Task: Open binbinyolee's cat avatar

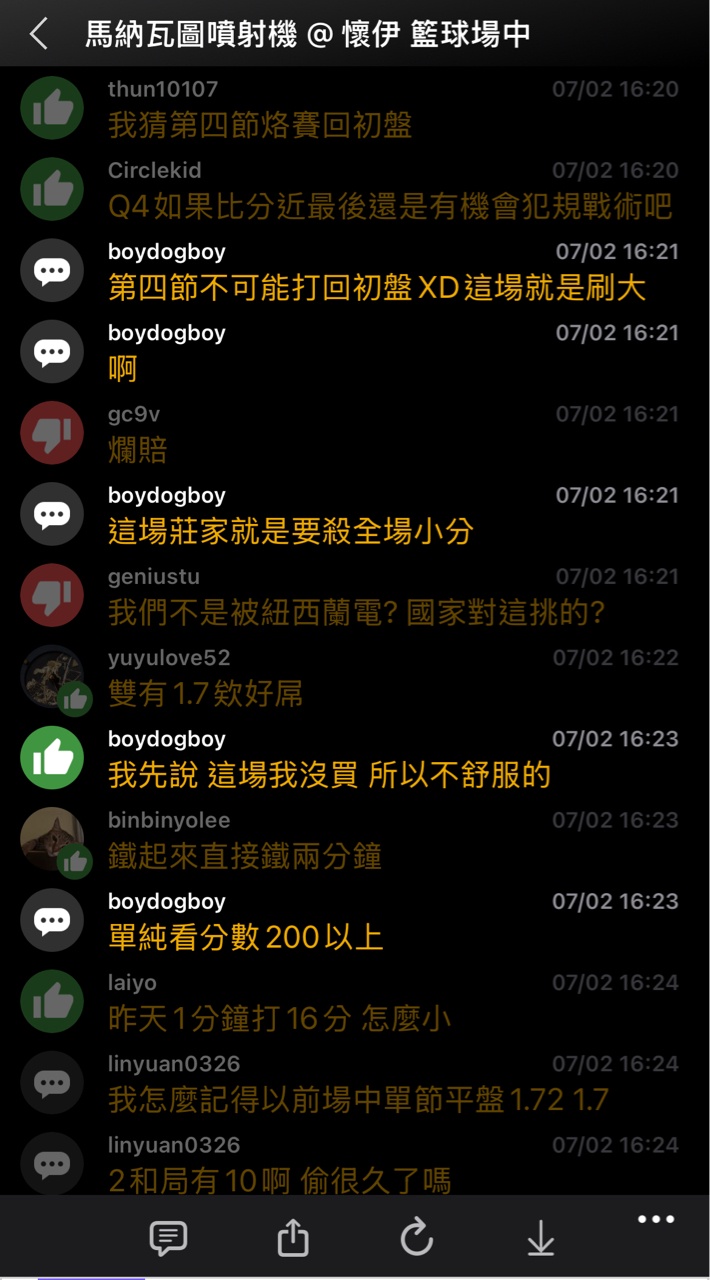Action: [x=52, y=839]
